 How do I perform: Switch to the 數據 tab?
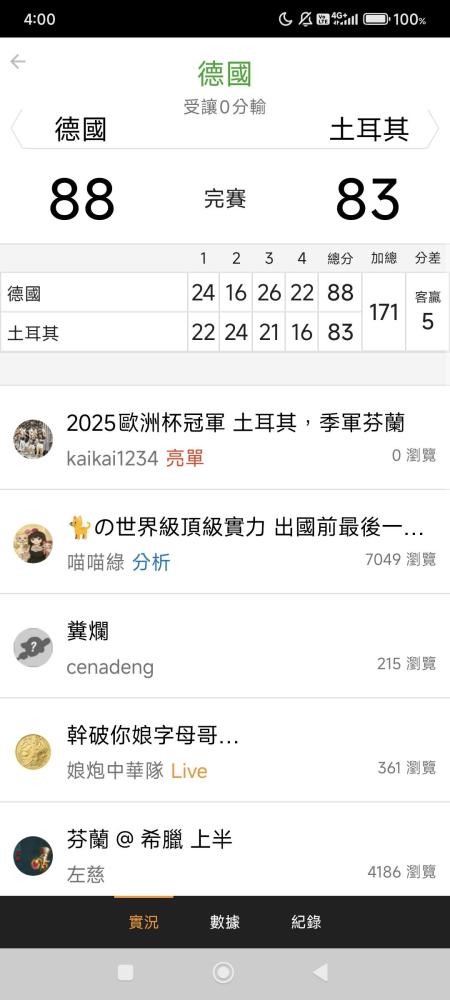tap(225, 922)
